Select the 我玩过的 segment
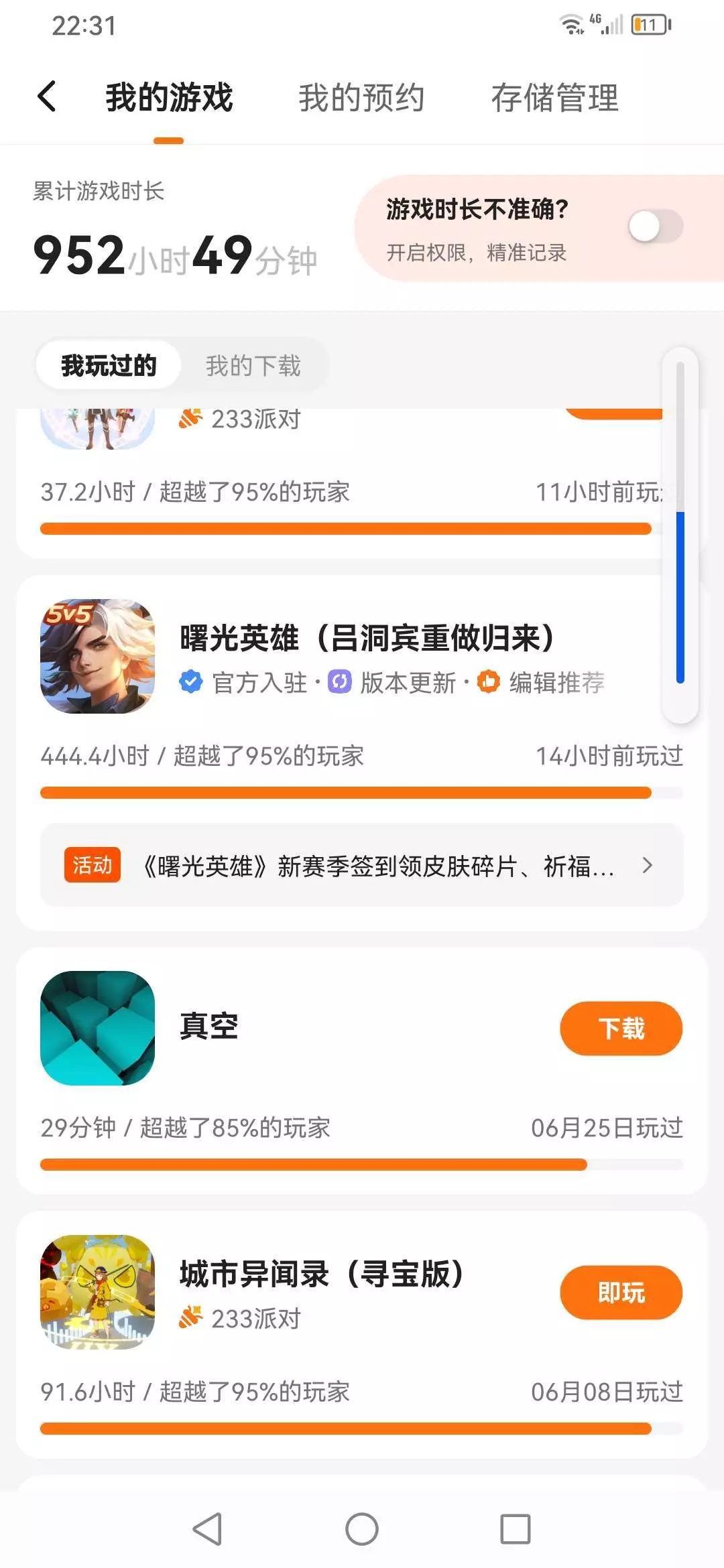The height and width of the screenshot is (1568, 724). pos(109,366)
